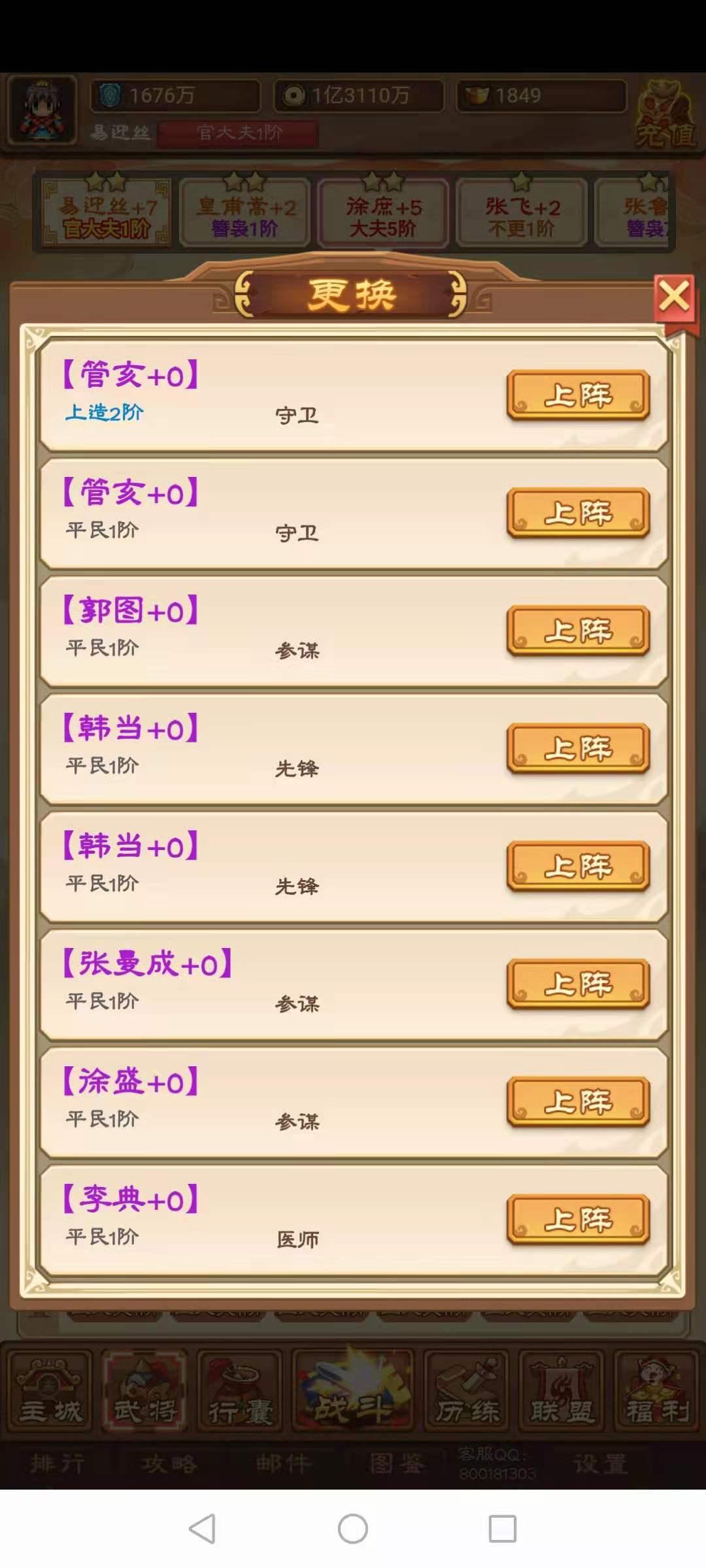Deploy 张曼成 with the 上阵 button
Screen dimensions: 706x1568
click(x=578, y=984)
